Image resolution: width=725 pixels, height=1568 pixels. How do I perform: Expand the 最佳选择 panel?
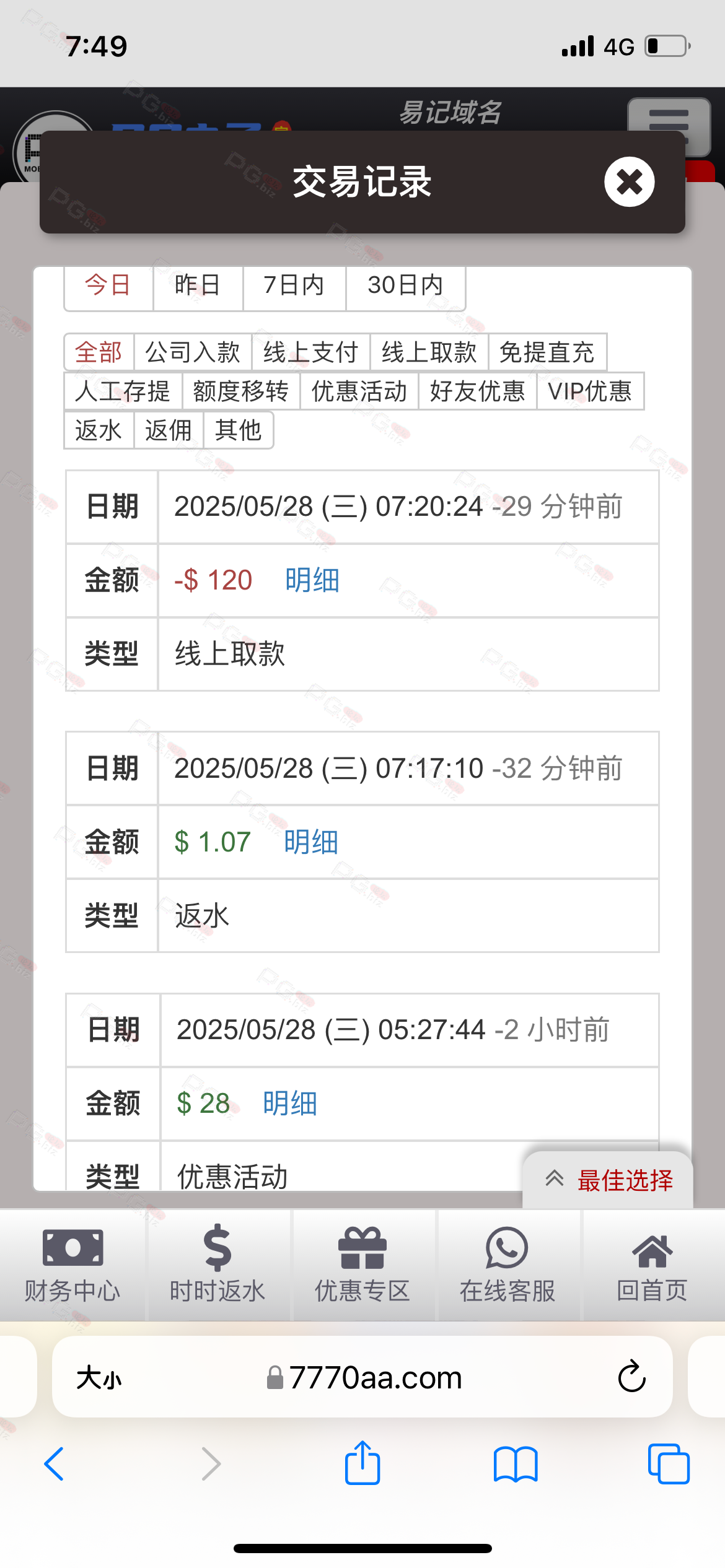[x=608, y=1180]
